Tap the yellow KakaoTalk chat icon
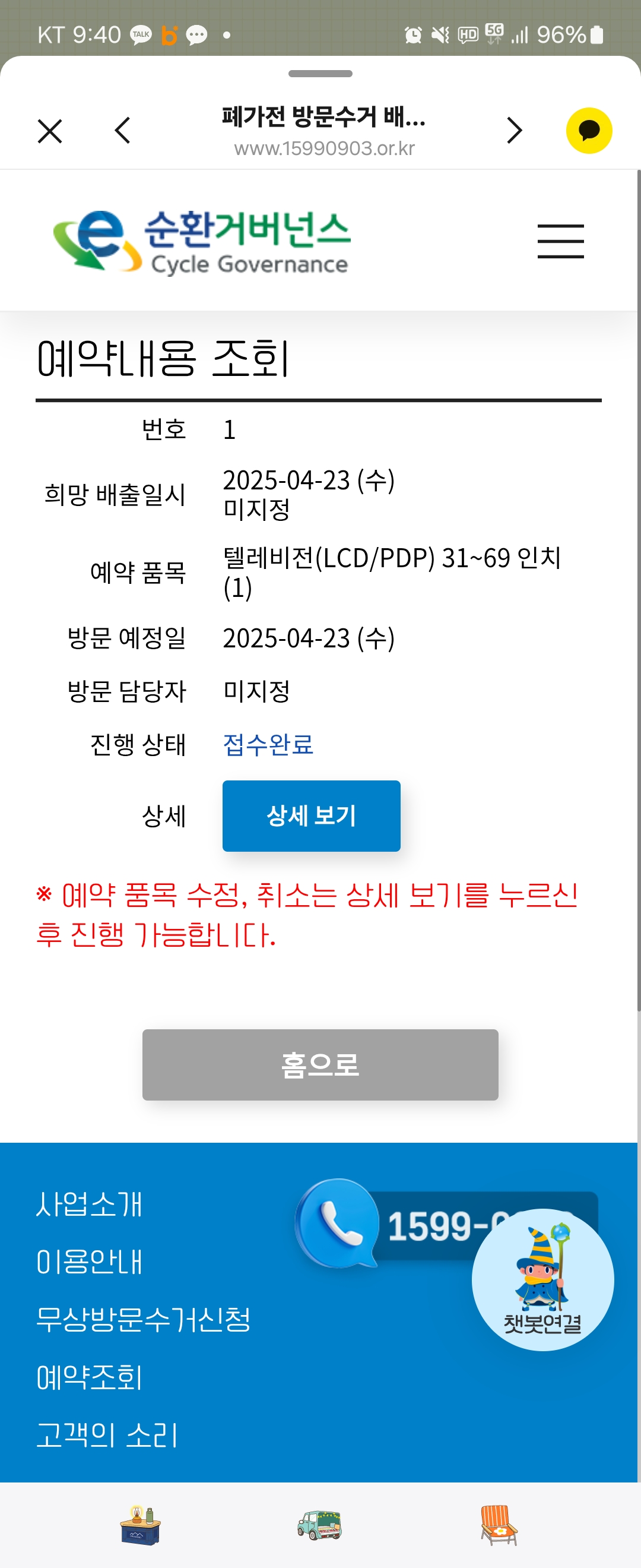The height and width of the screenshot is (1568, 641). (x=589, y=130)
